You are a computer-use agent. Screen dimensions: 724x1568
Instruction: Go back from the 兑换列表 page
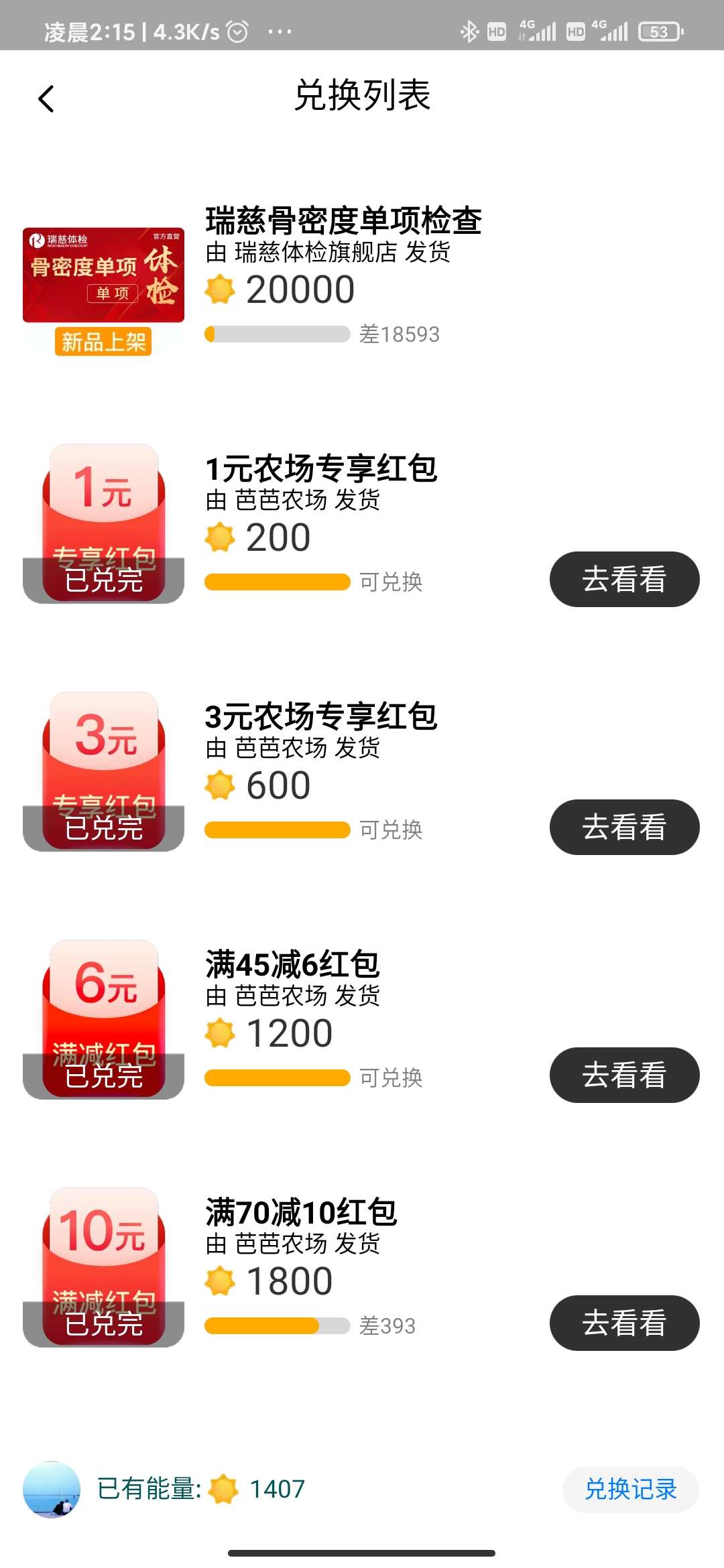click(x=46, y=99)
